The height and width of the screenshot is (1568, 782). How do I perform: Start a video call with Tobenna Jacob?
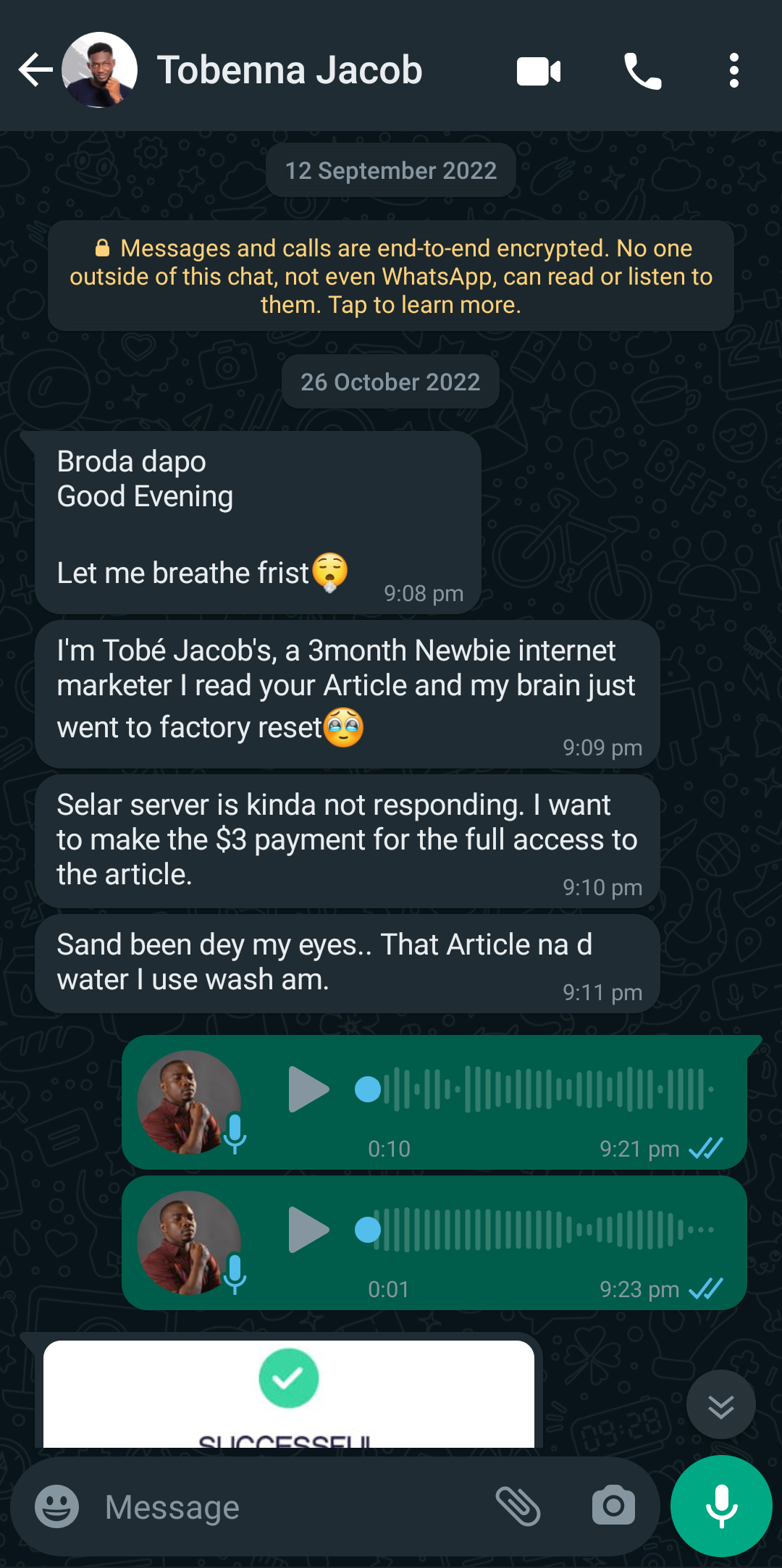pyautogui.click(x=538, y=71)
